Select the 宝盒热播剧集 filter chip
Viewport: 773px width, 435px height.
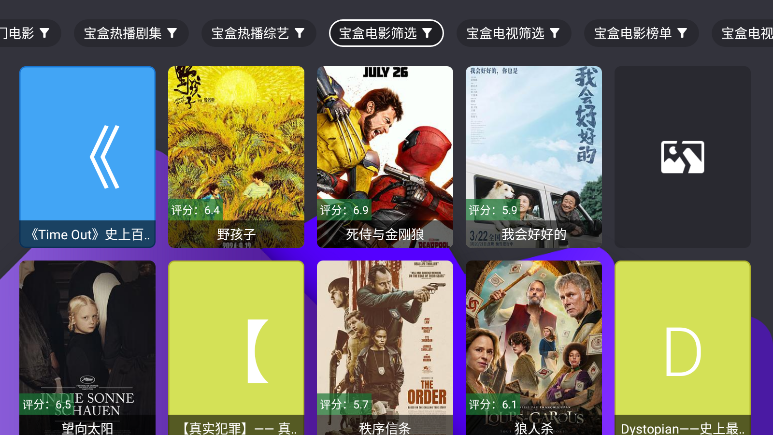coord(130,33)
